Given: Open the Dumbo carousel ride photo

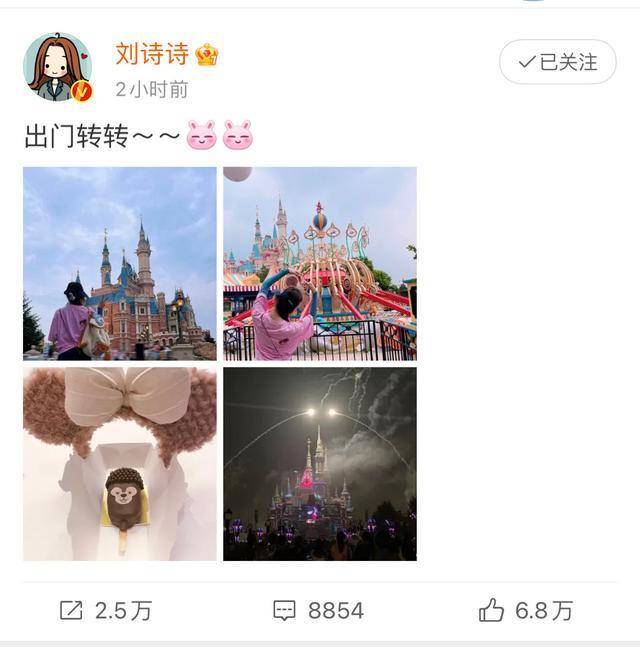Looking at the screenshot, I should 319,263.
